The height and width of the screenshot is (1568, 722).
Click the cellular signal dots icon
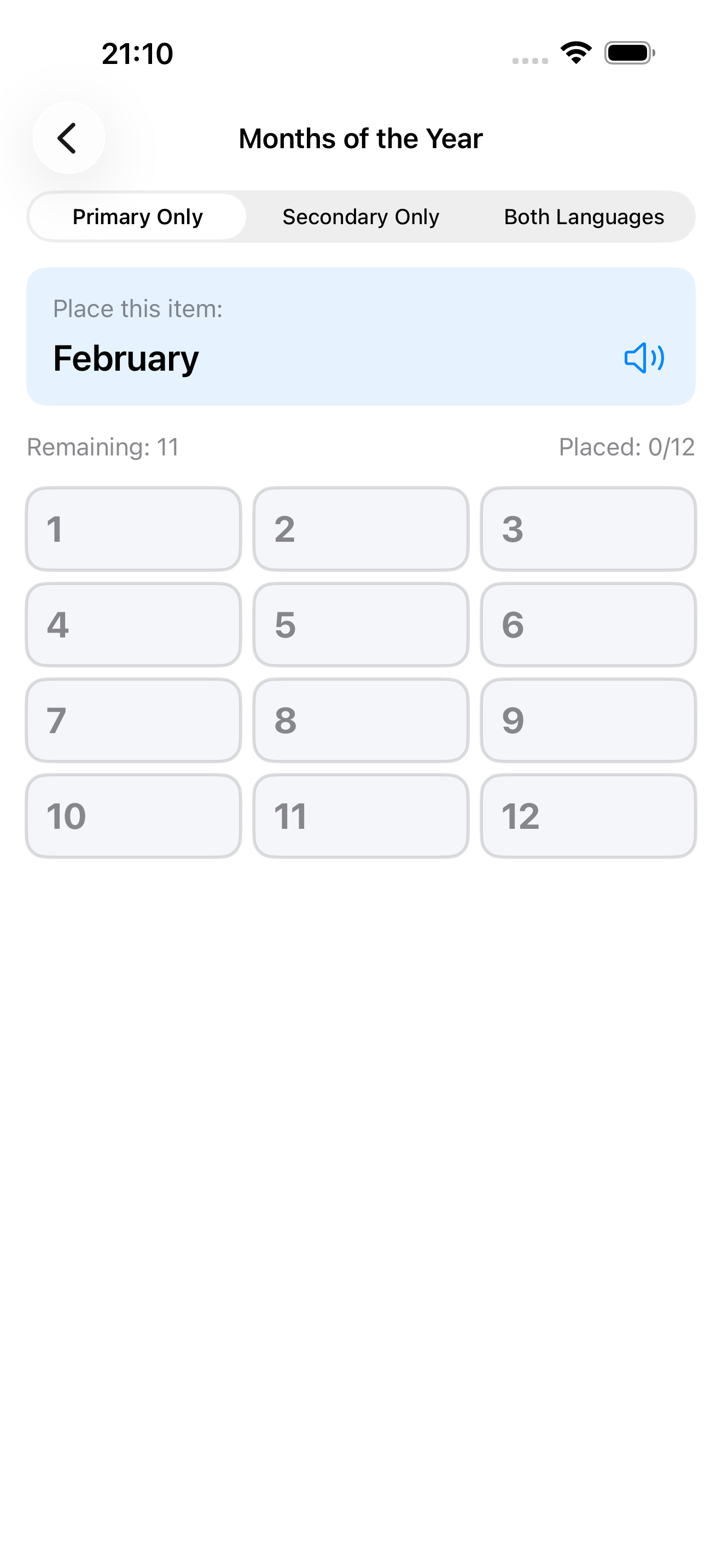529,60
